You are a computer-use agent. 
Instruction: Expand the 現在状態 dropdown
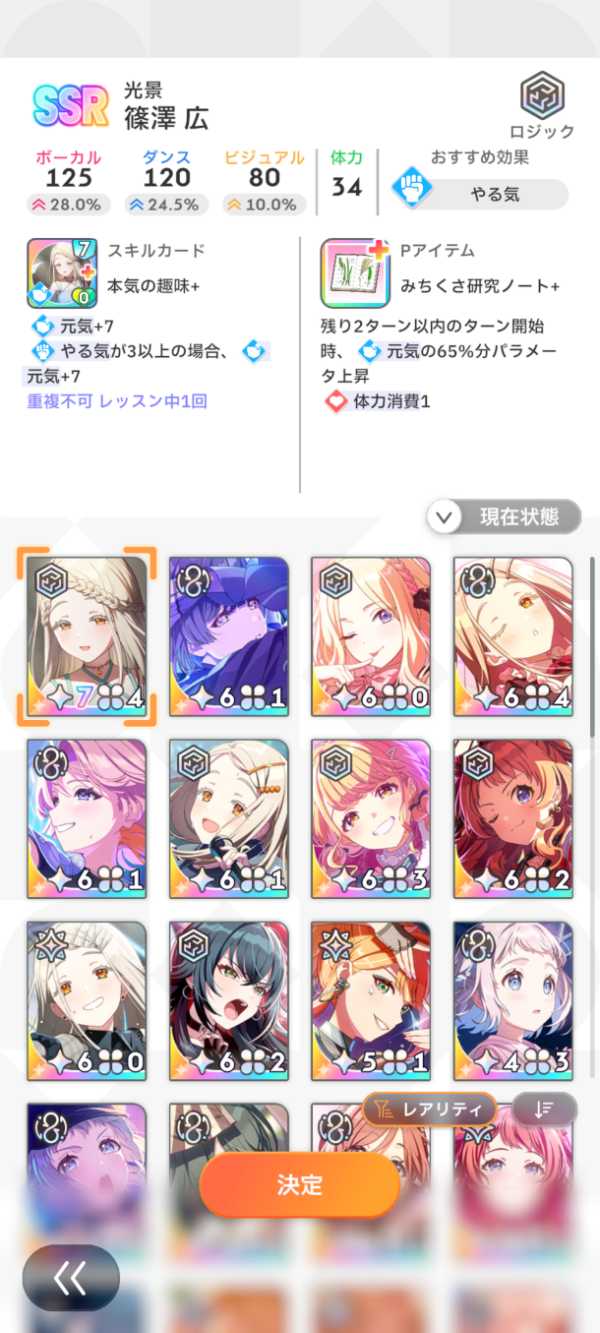click(504, 517)
